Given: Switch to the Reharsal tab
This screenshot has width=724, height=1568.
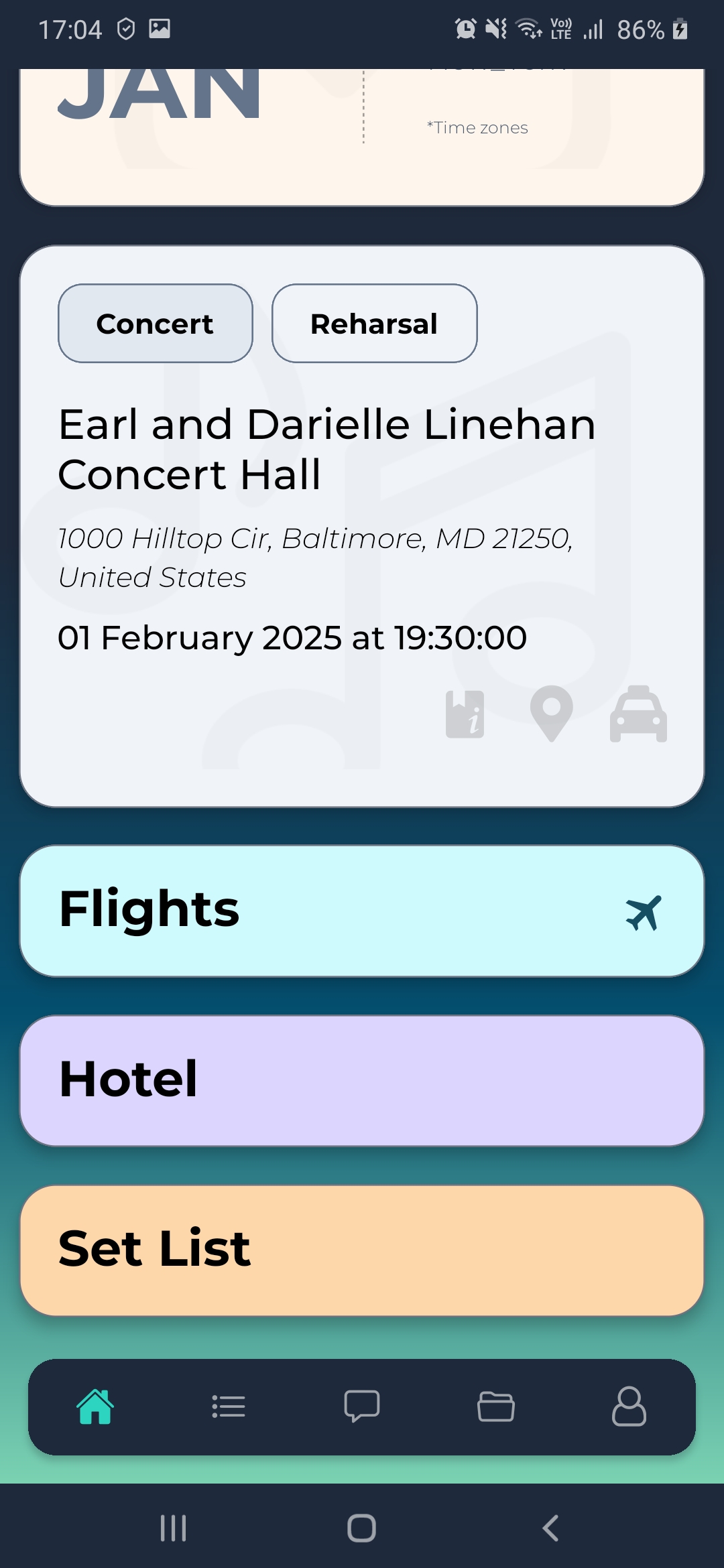Looking at the screenshot, I should 374,324.
